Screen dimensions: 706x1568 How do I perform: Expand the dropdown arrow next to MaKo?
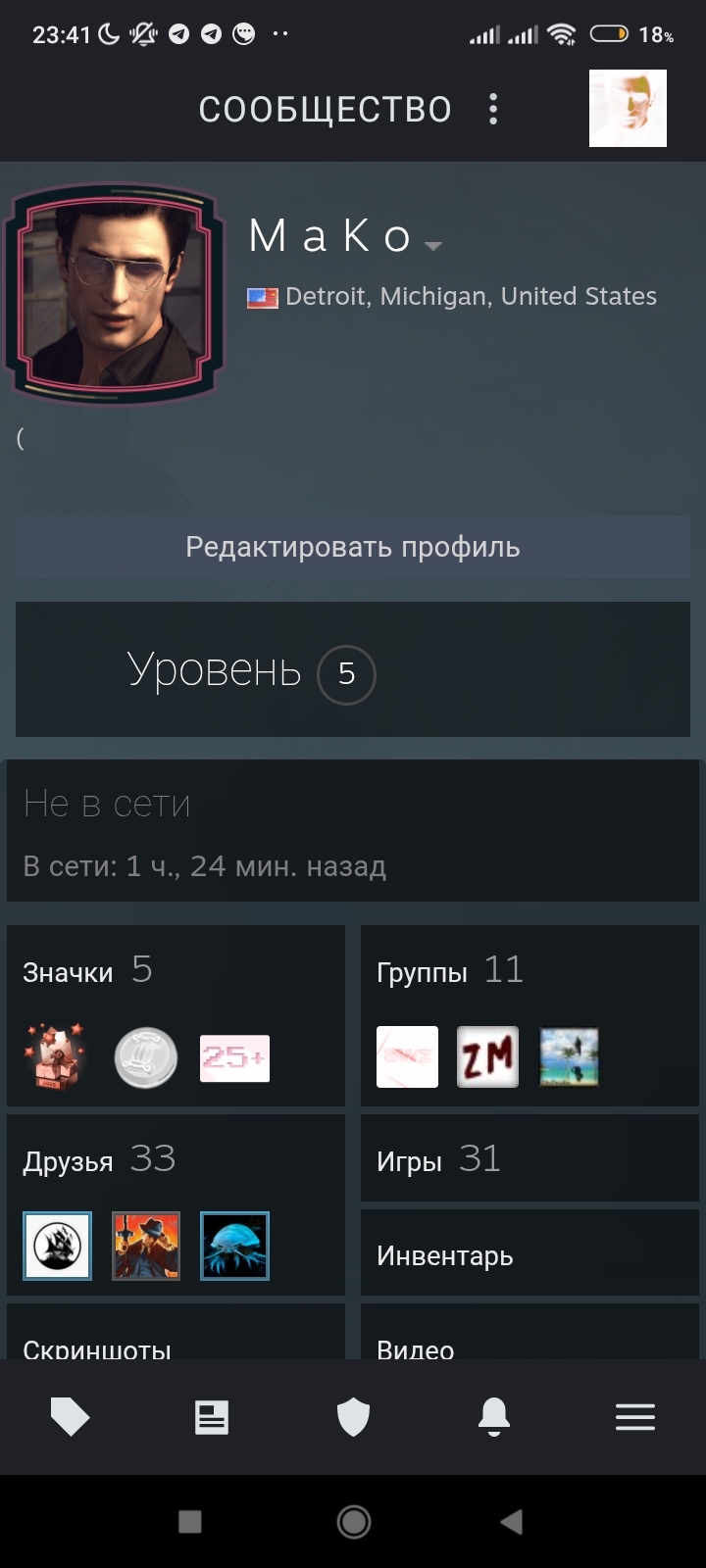tap(434, 245)
